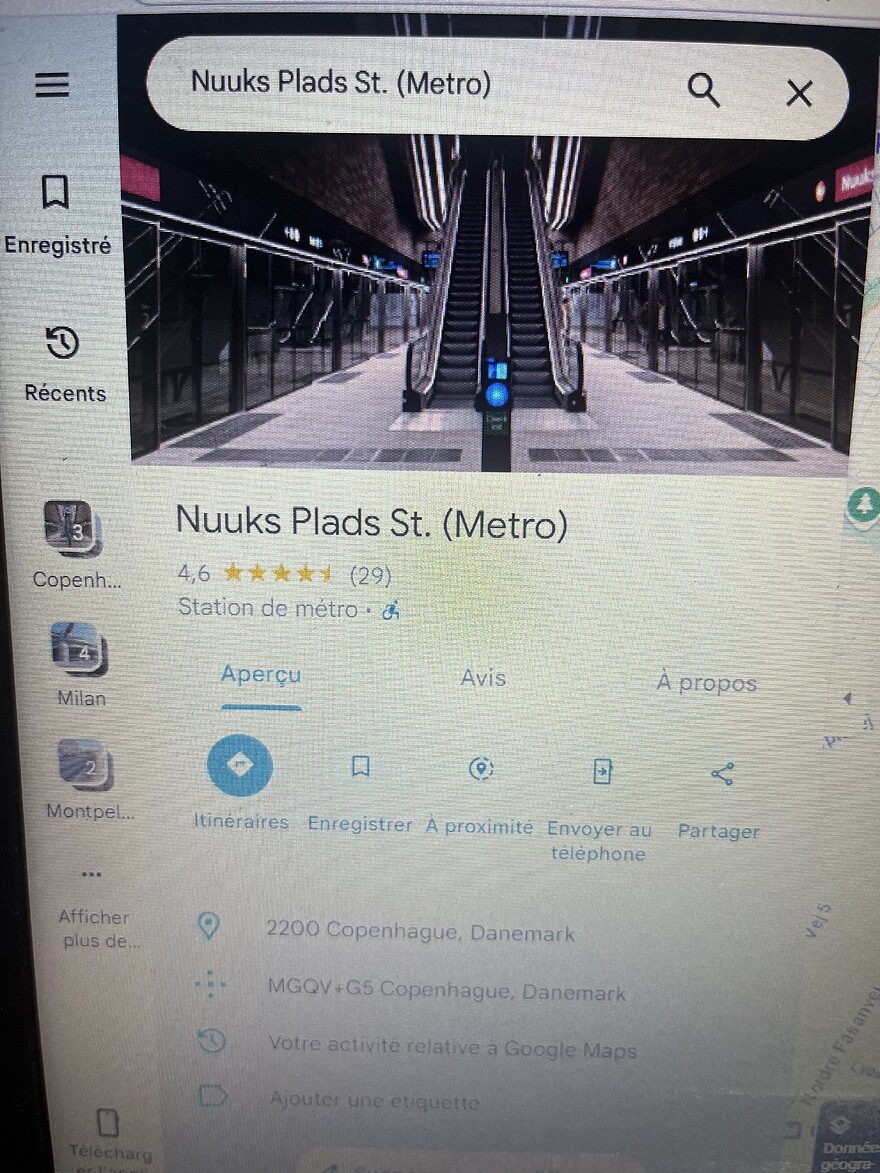
Task: Tap the Nuuks Plads St. search field
Action: pos(400,85)
